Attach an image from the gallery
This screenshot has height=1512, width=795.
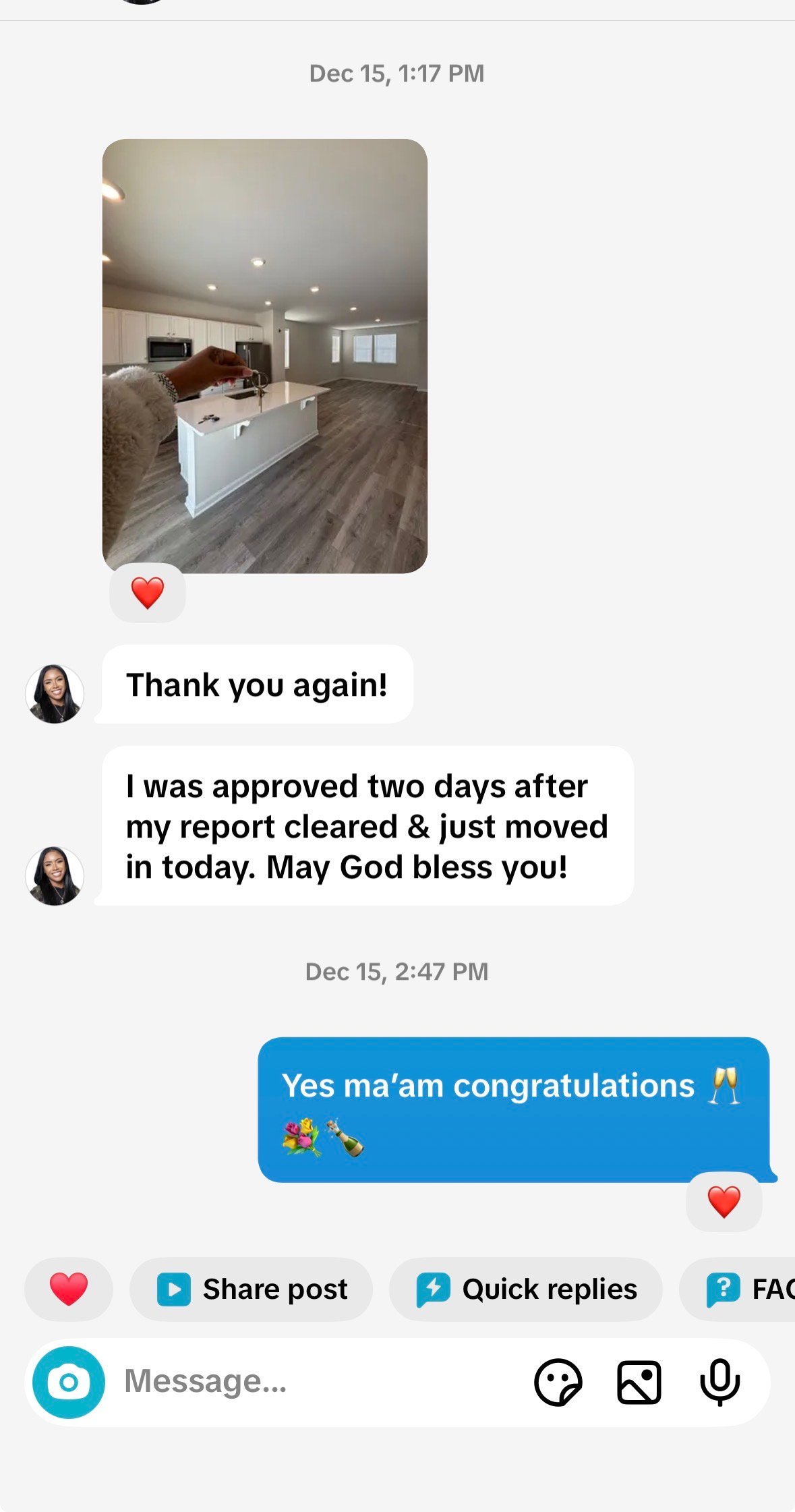click(x=639, y=1382)
